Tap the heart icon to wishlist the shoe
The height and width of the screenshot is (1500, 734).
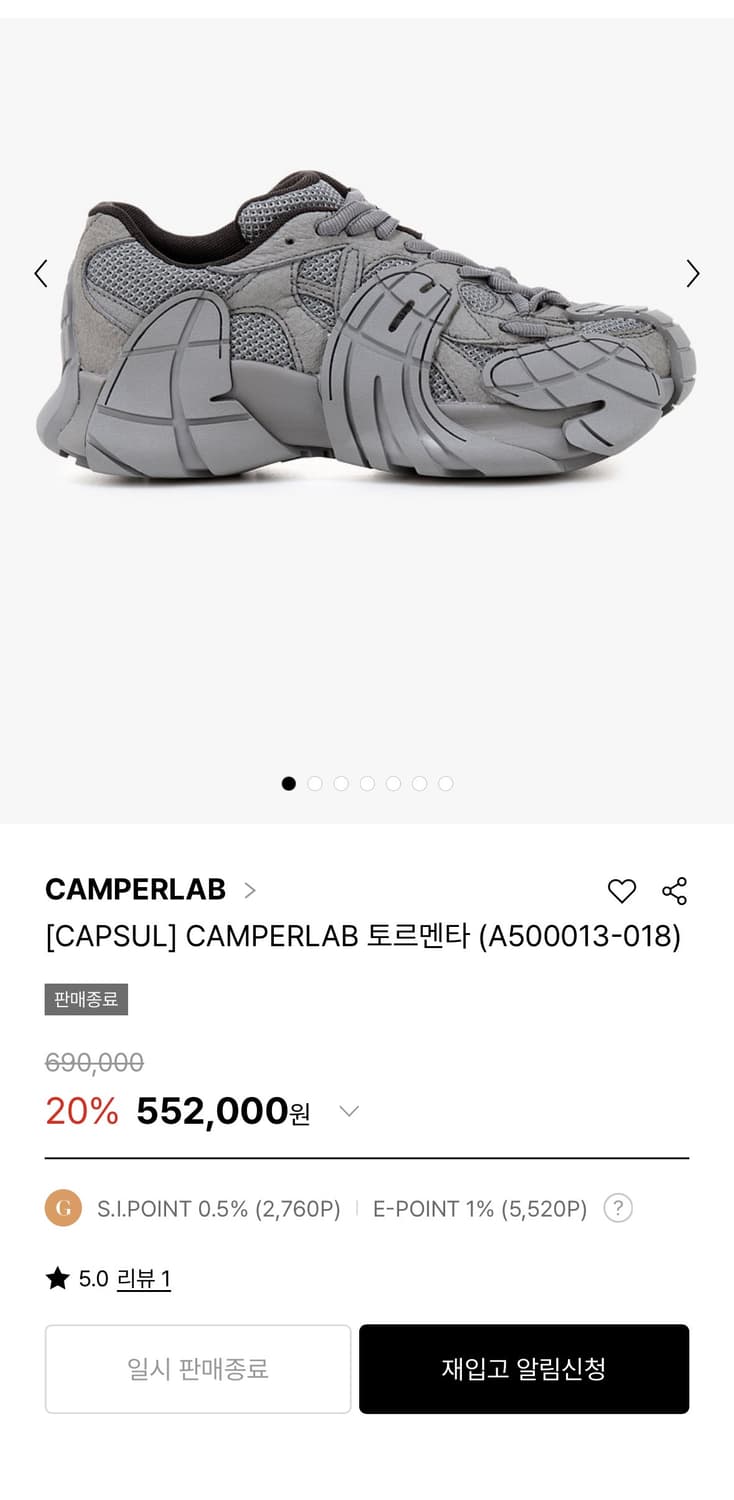click(622, 890)
